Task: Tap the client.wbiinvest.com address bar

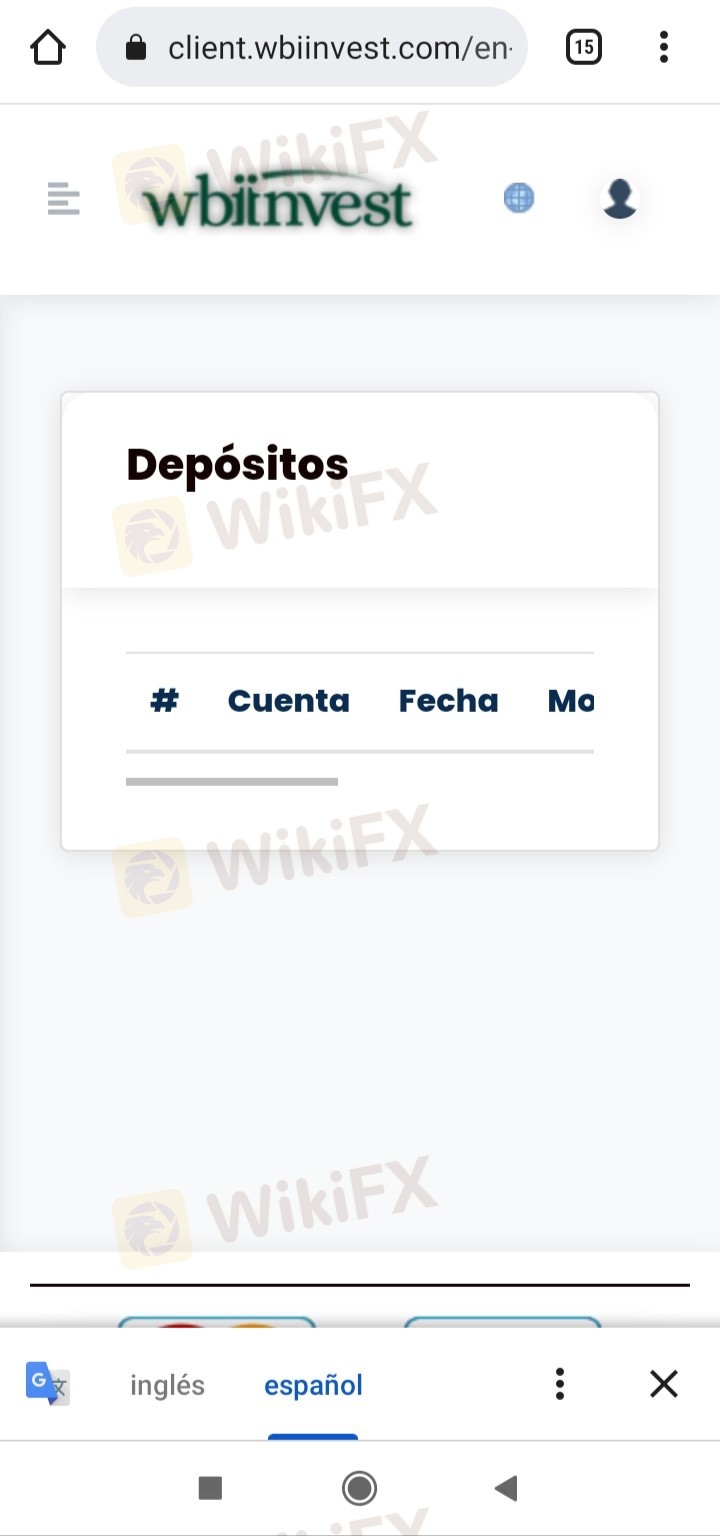Action: (x=312, y=47)
